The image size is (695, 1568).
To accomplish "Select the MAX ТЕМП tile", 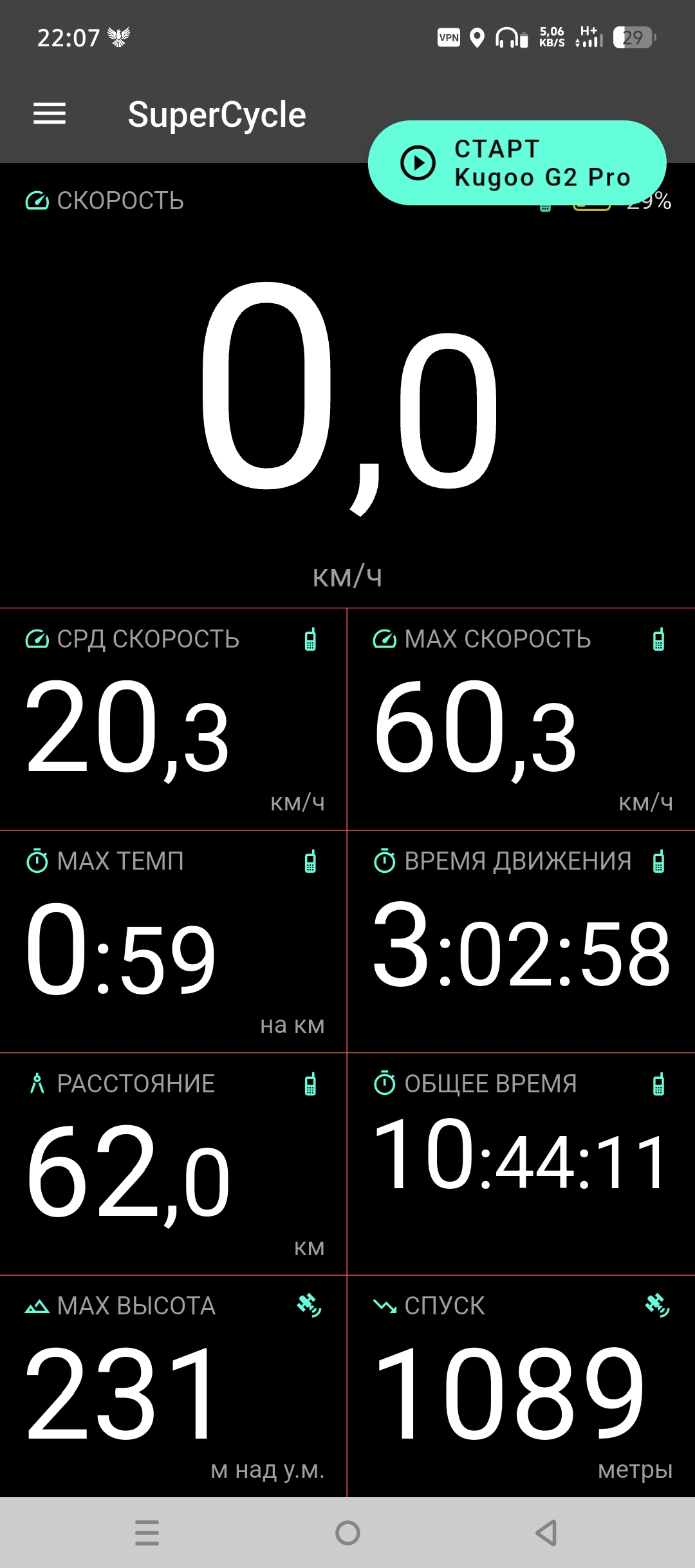I will (173, 942).
